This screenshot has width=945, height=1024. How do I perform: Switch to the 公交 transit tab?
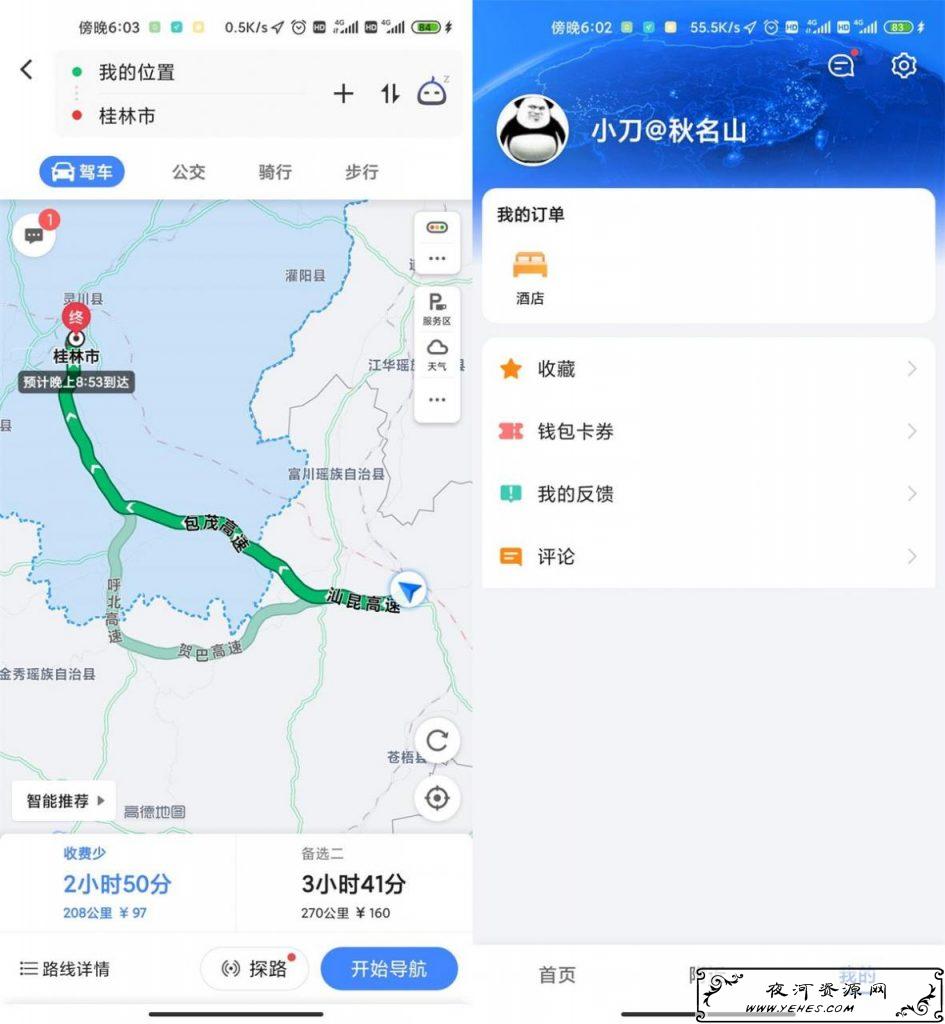188,172
